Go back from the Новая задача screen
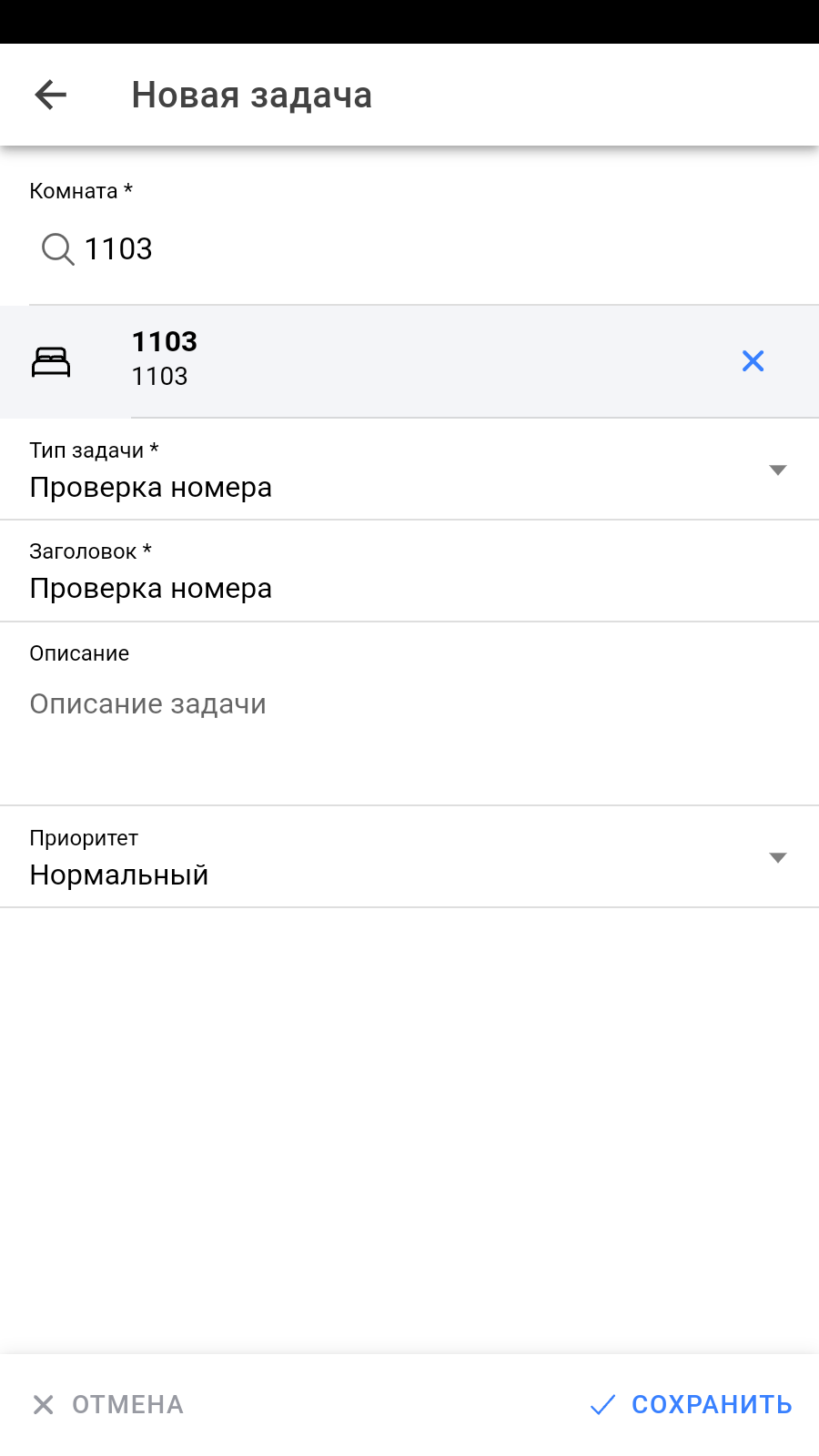Viewport: 819px width, 1456px height. (51, 95)
